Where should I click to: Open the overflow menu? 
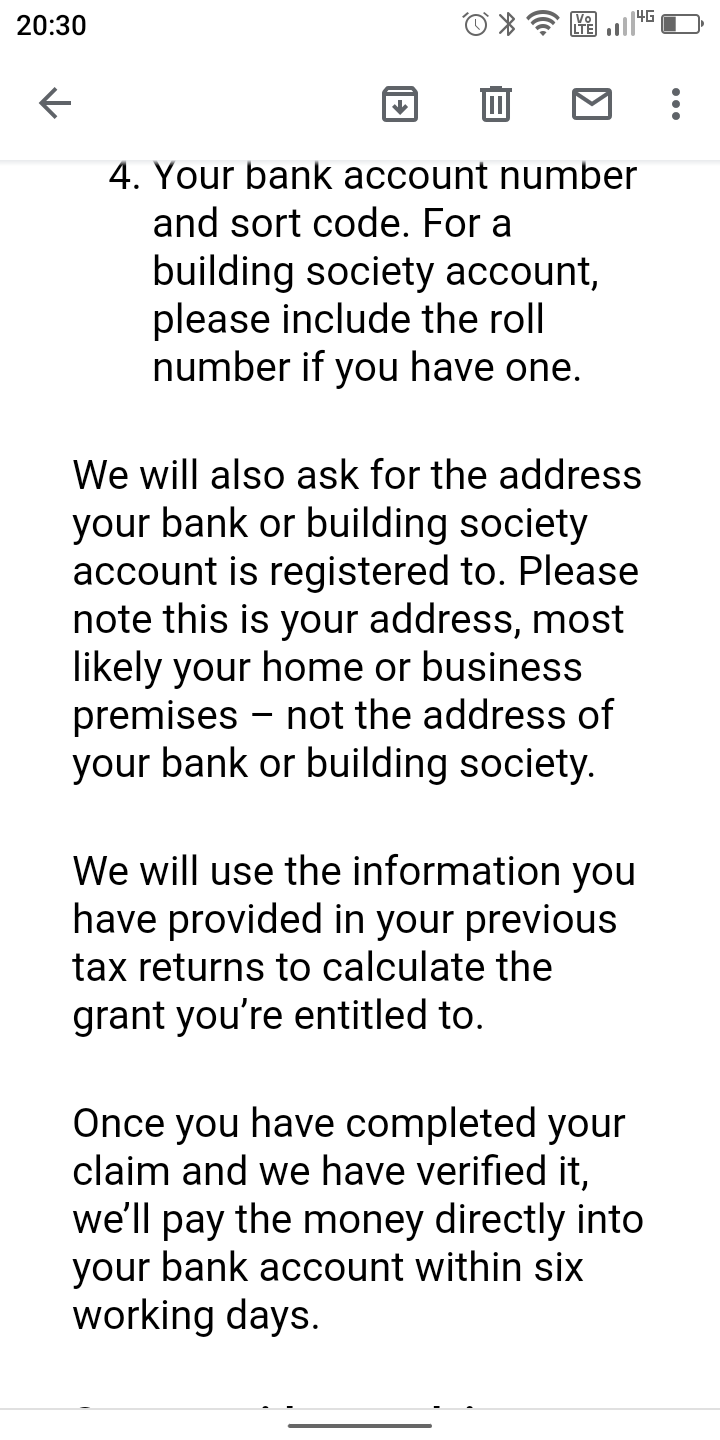676,104
